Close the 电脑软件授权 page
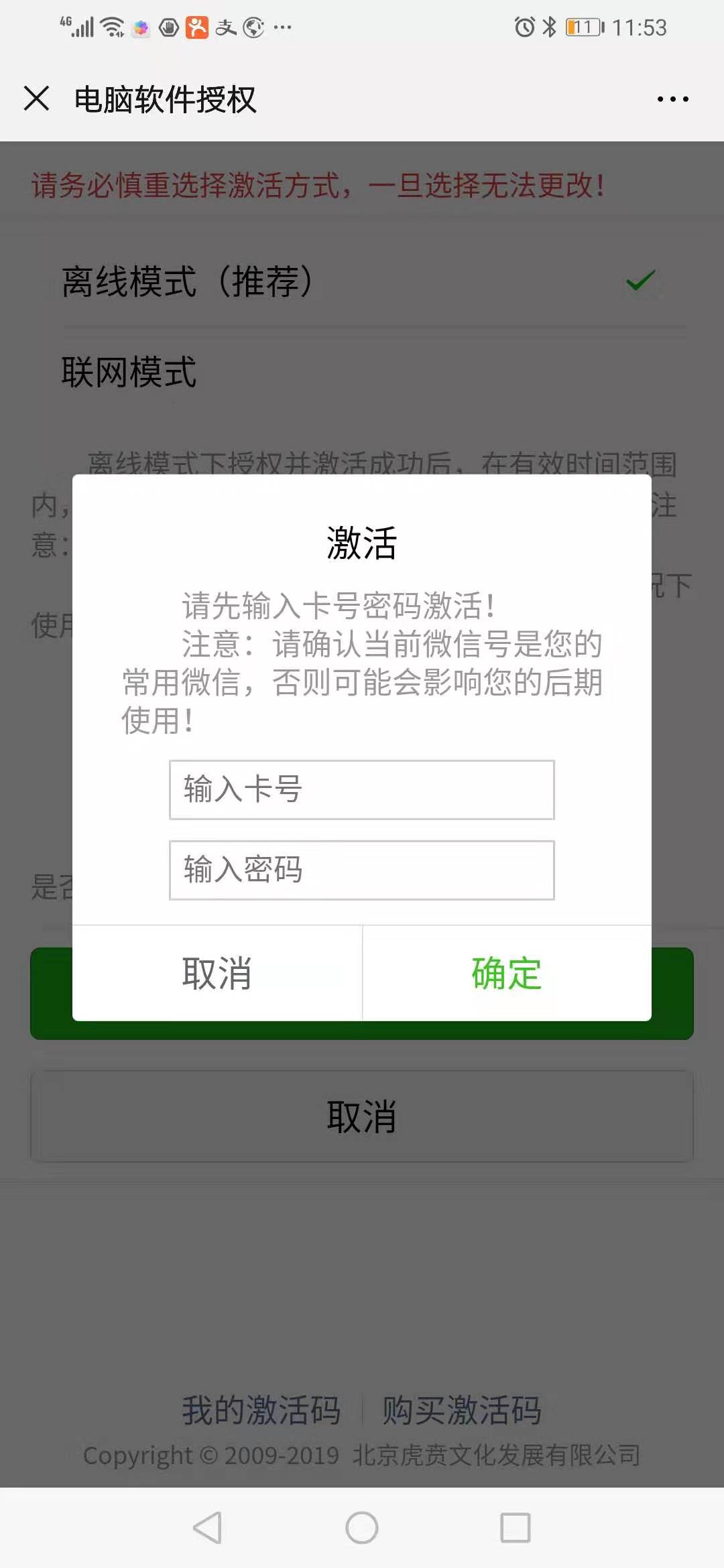Screen dimensions: 724x1568 (x=36, y=99)
